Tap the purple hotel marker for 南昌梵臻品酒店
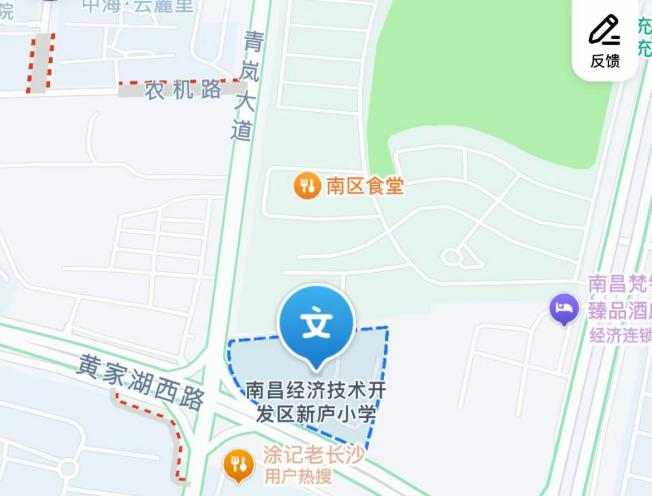The height and width of the screenshot is (496, 652). tap(565, 308)
